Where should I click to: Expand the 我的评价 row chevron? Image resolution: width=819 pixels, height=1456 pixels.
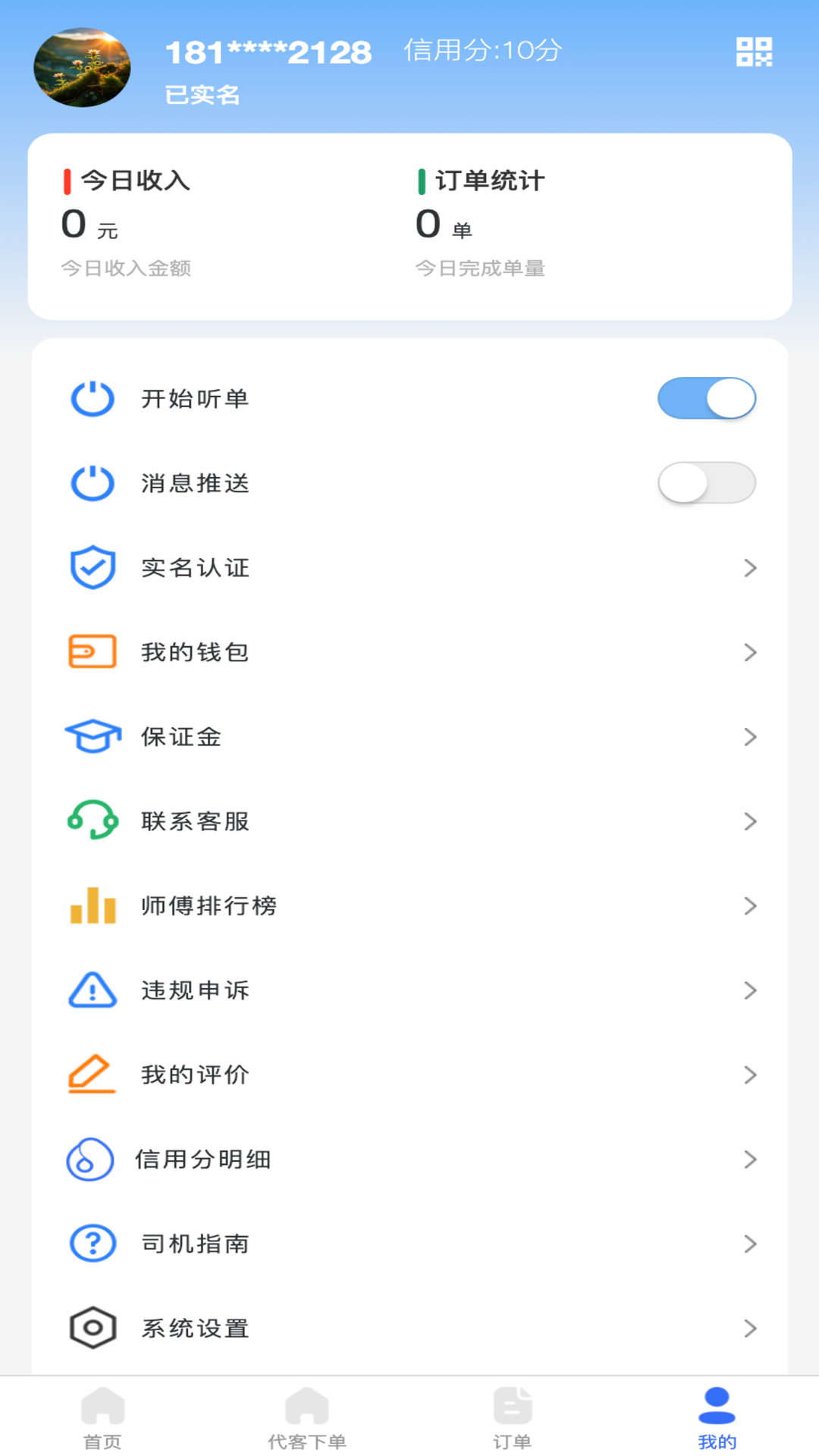pyautogui.click(x=751, y=1075)
